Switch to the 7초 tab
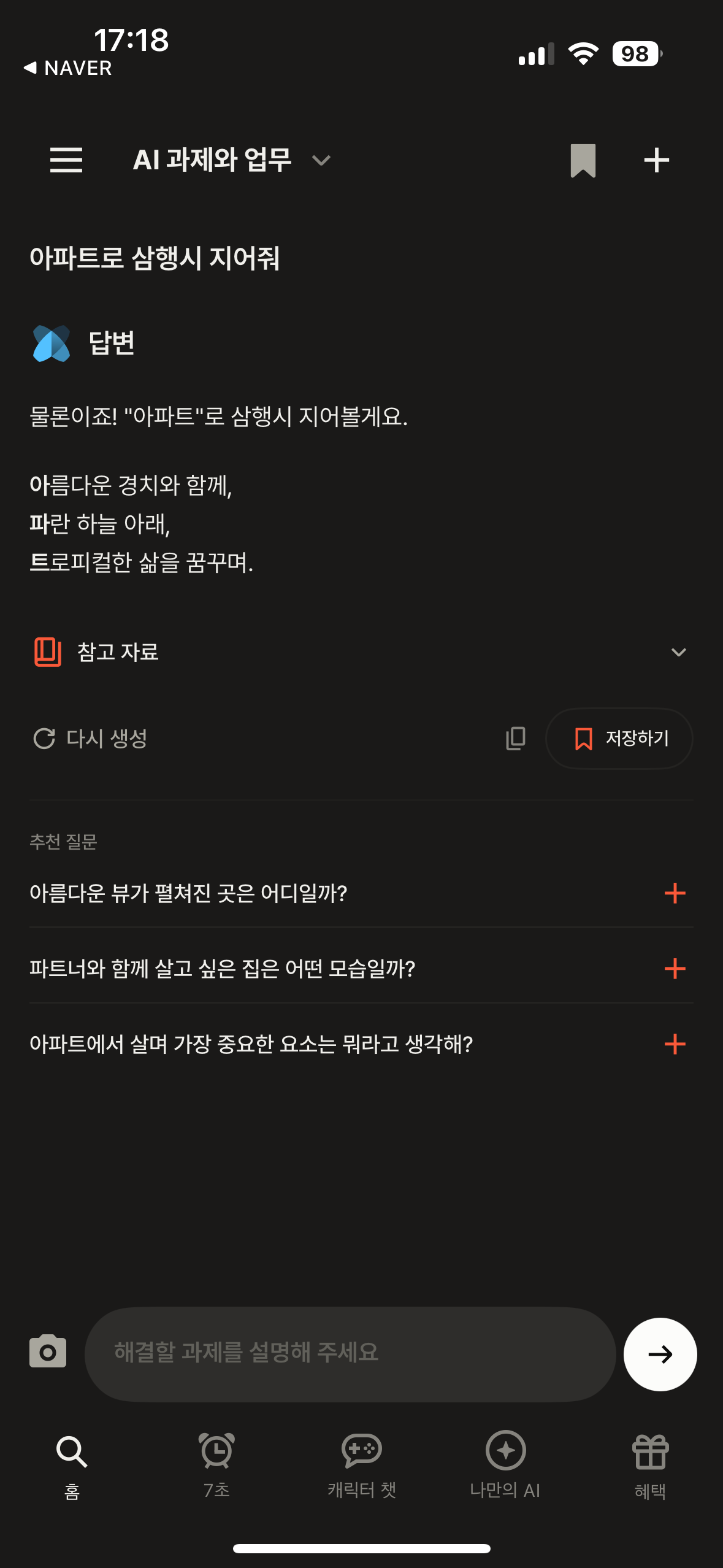Screen dimensions: 723x1568 pyautogui.click(x=216, y=1466)
